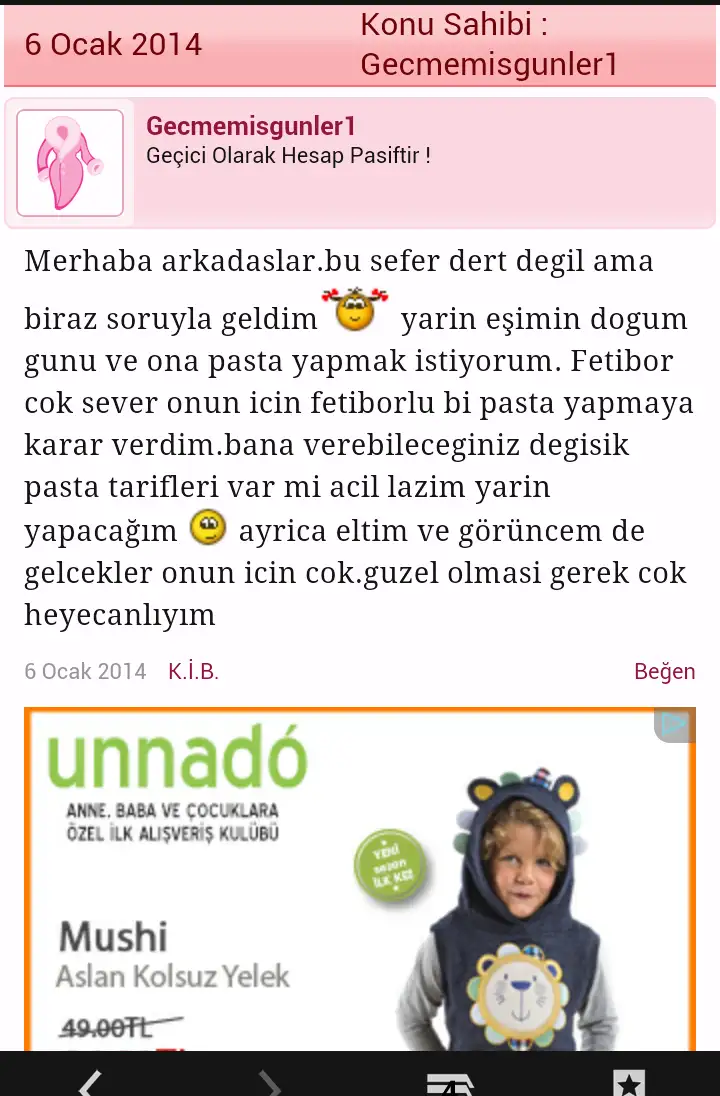The width and height of the screenshot is (720, 1096).
Task: Open the K.İ.B. link under the post
Action: [193, 671]
